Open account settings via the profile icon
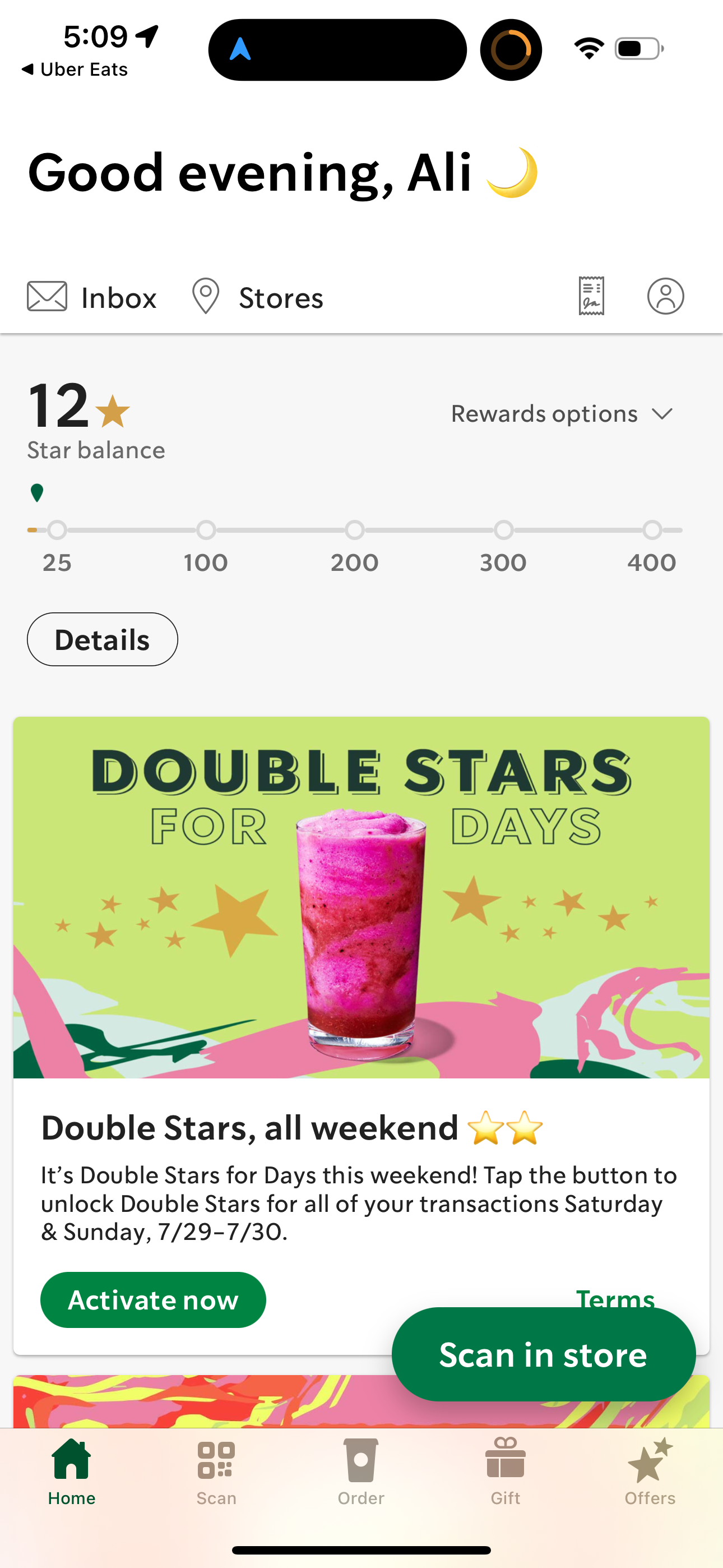This screenshot has width=723, height=1568. click(666, 297)
